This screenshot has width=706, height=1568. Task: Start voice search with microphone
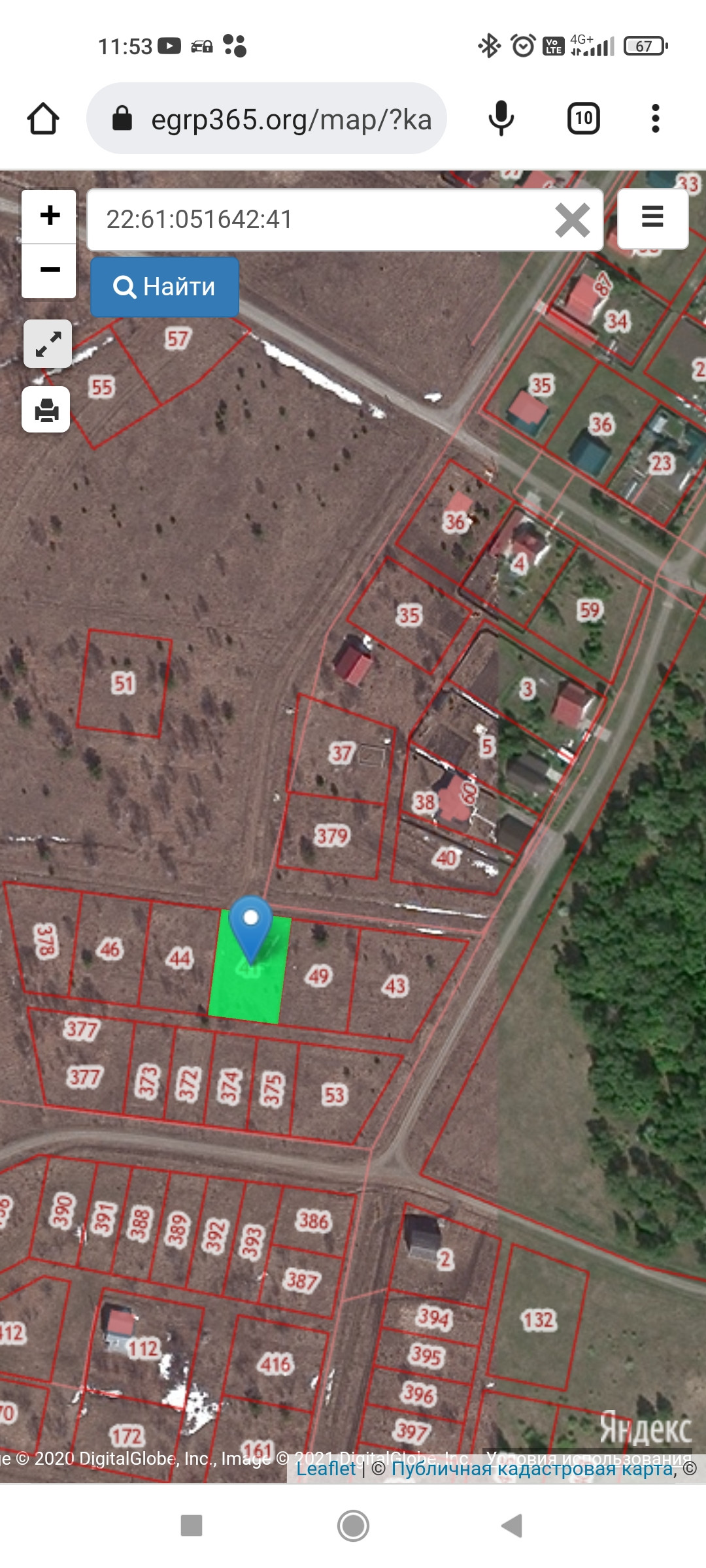pyautogui.click(x=501, y=119)
